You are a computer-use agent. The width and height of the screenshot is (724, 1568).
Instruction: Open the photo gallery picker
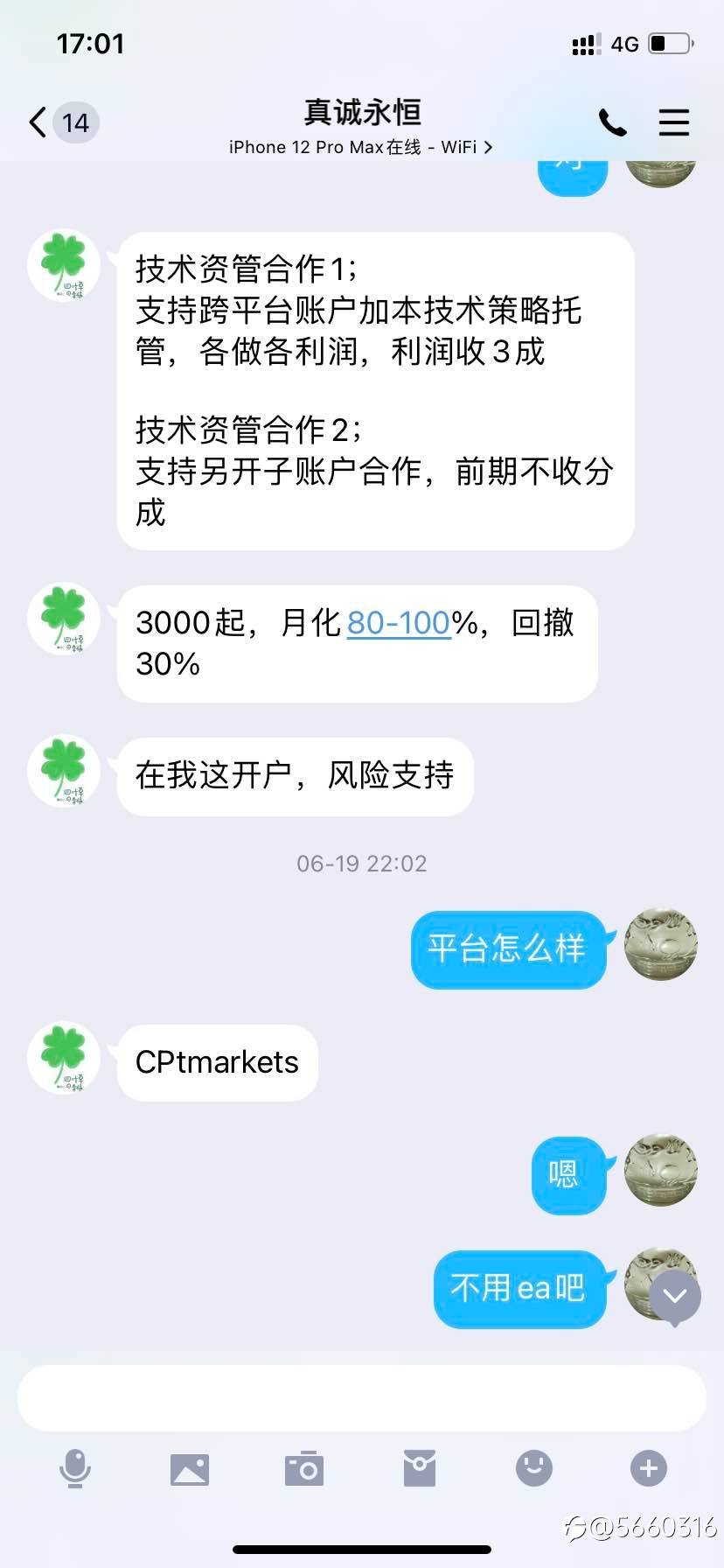190,1468
